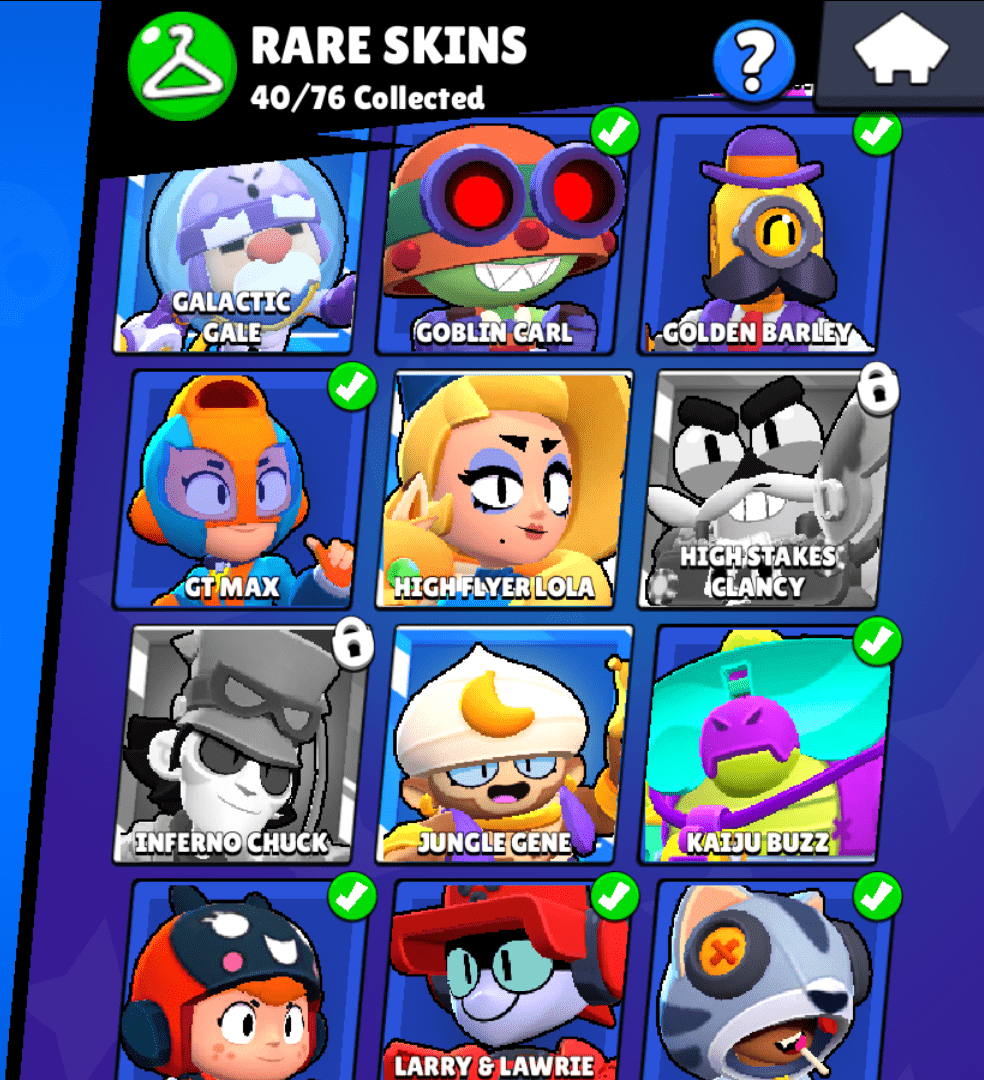Image resolution: width=984 pixels, height=1080 pixels.
Task: Open the question mark help button
Action: point(754,62)
